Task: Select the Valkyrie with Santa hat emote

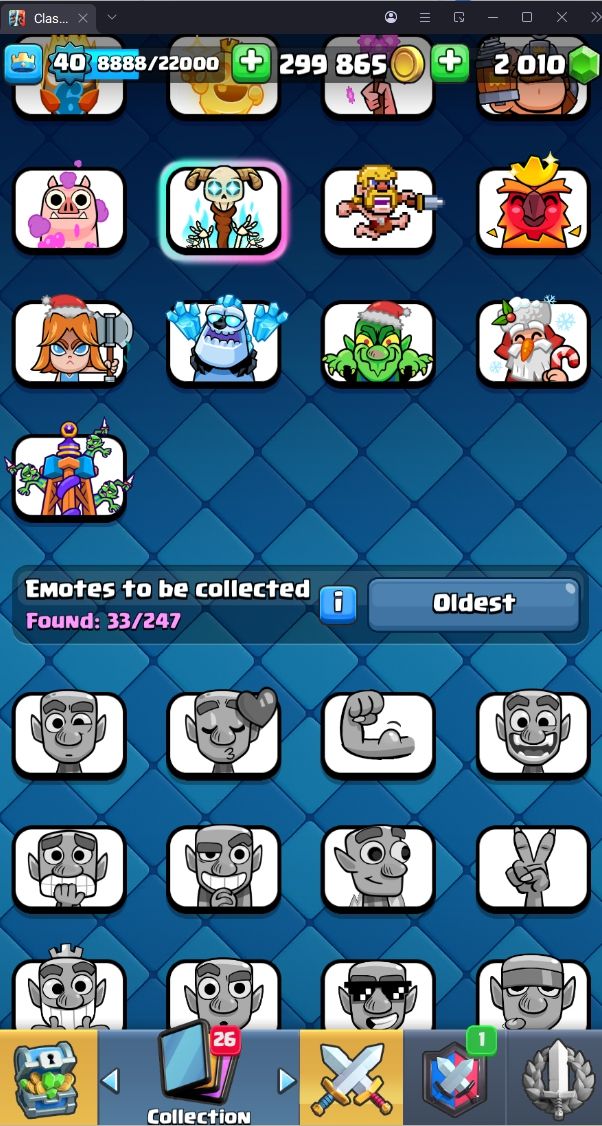Action: [x=69, y=343]
